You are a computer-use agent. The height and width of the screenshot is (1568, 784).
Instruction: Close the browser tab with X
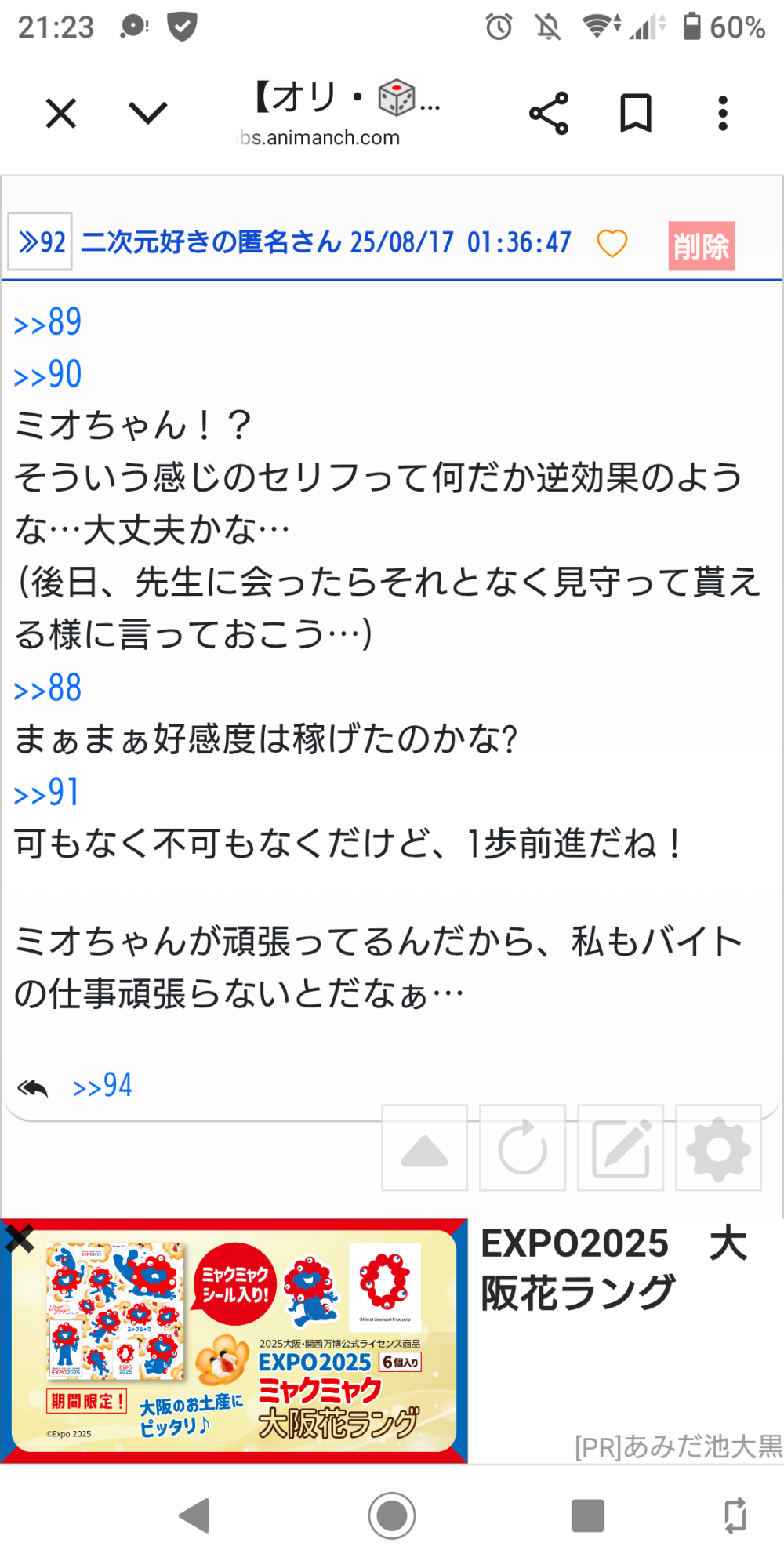coord(60,114)
